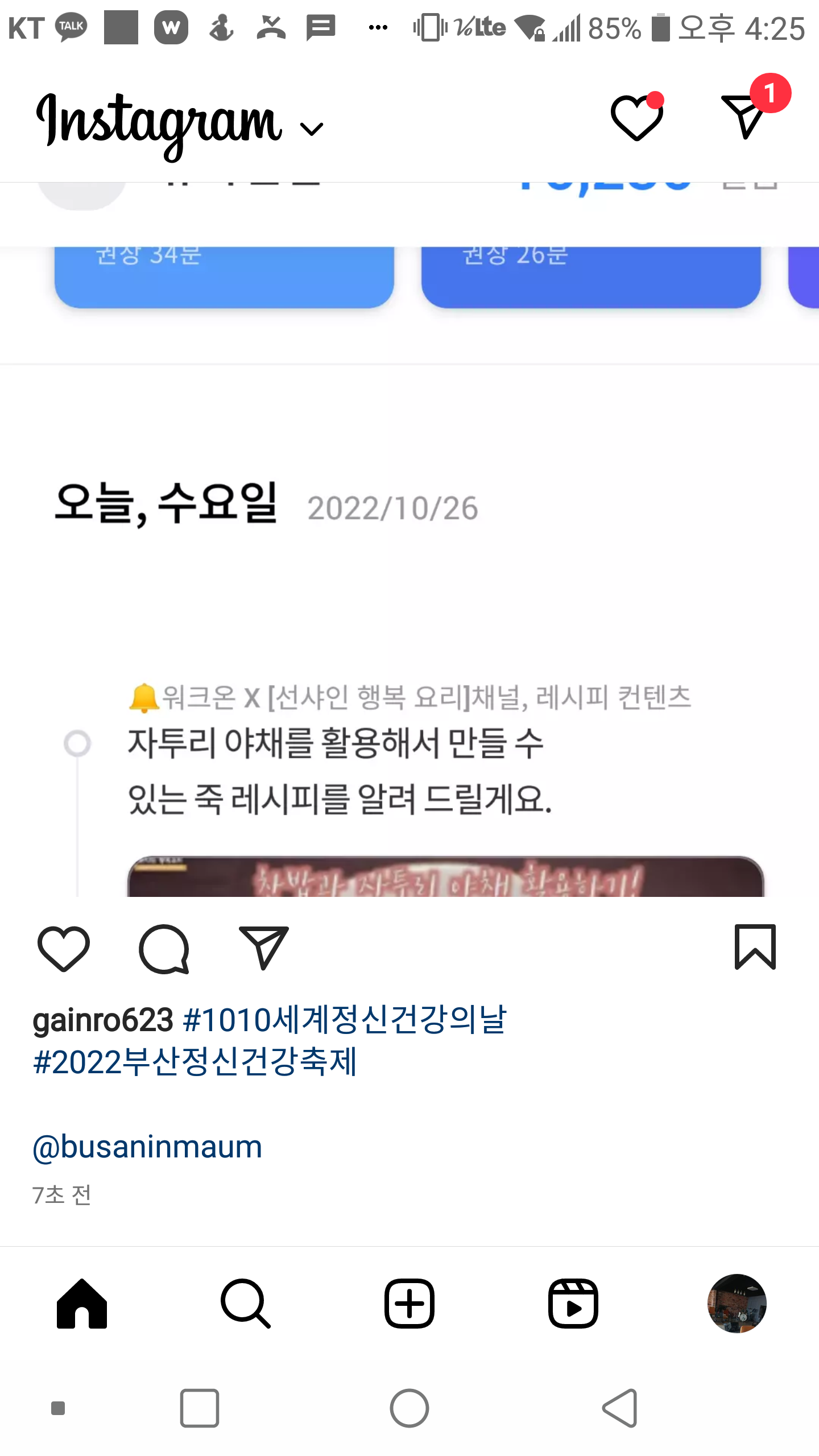This screenshot has height=1456, width=819.
Task: Open the gainro623 profile
Action: point(103,1020)
